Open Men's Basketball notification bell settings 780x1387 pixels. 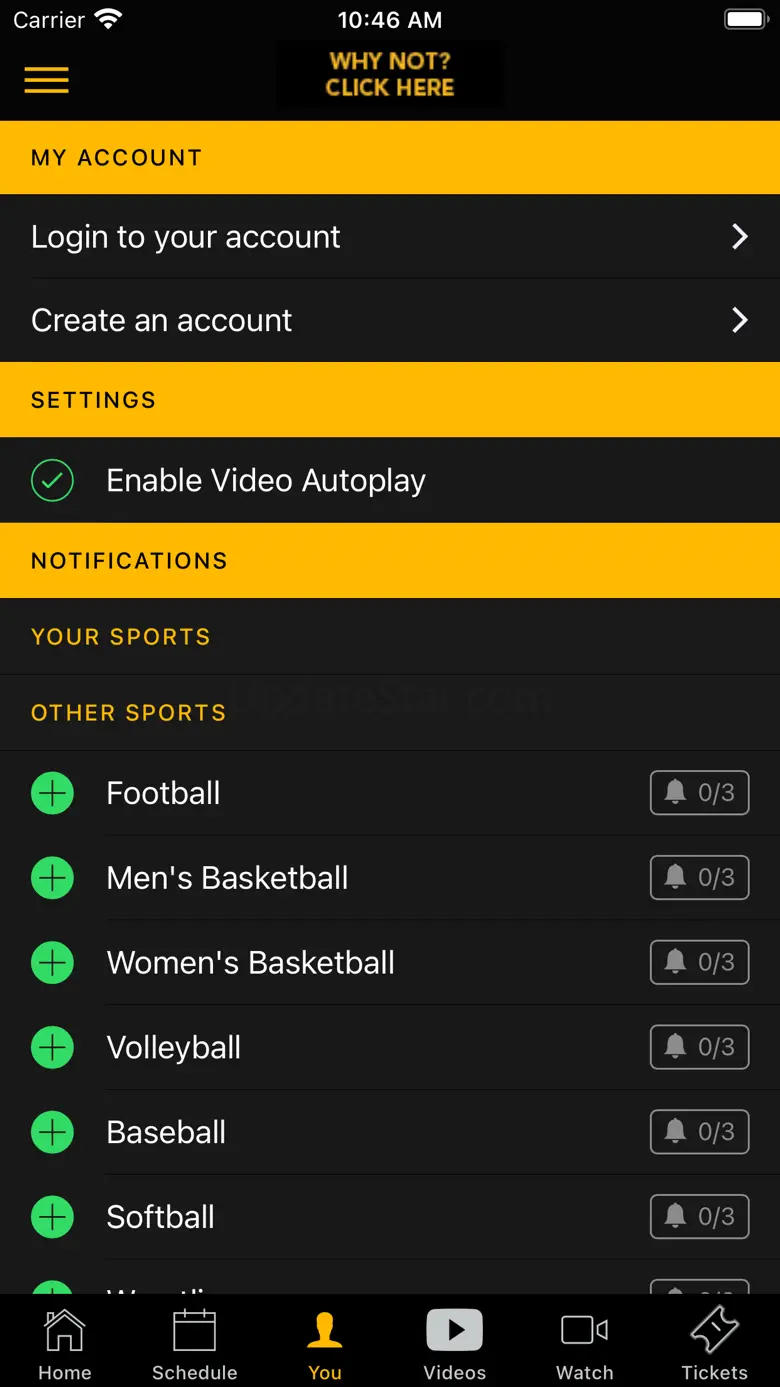pyautogui.click(x=700, y=878)
